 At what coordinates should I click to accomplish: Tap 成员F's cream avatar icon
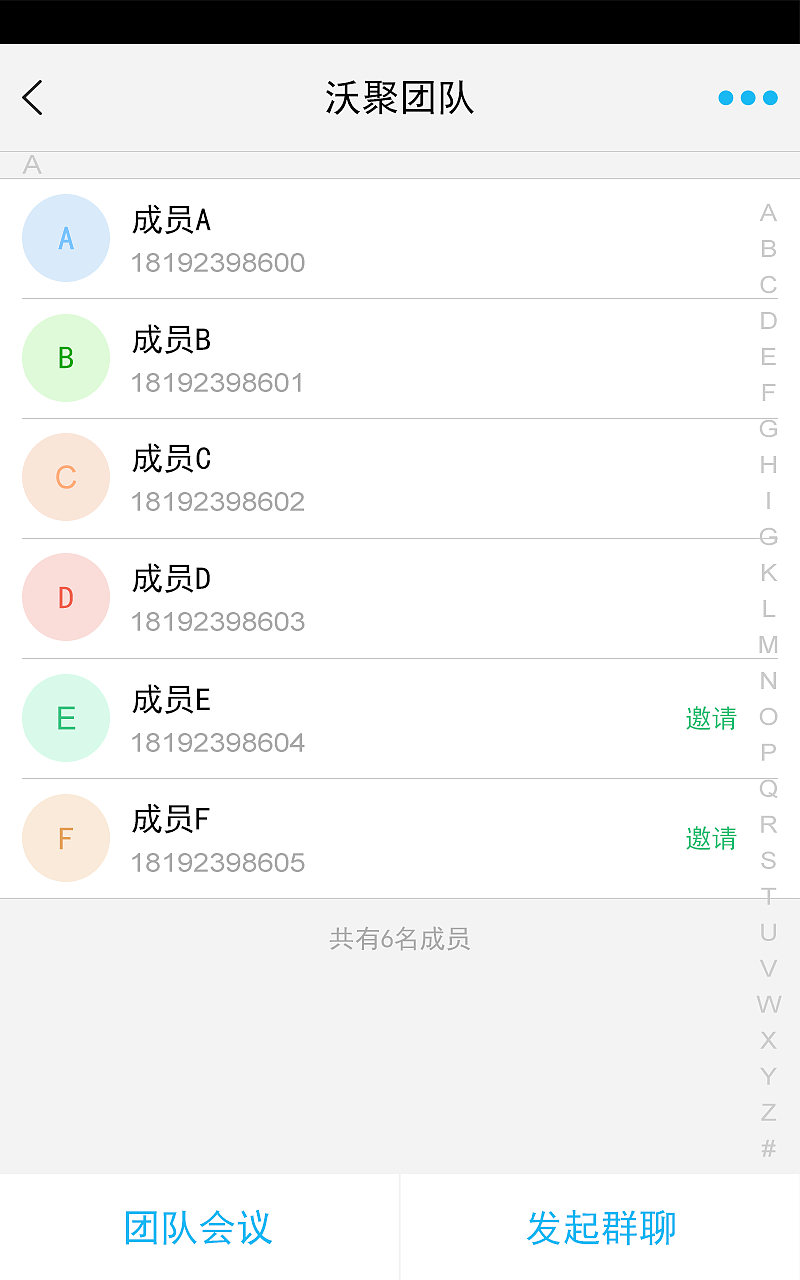point(66,838)
